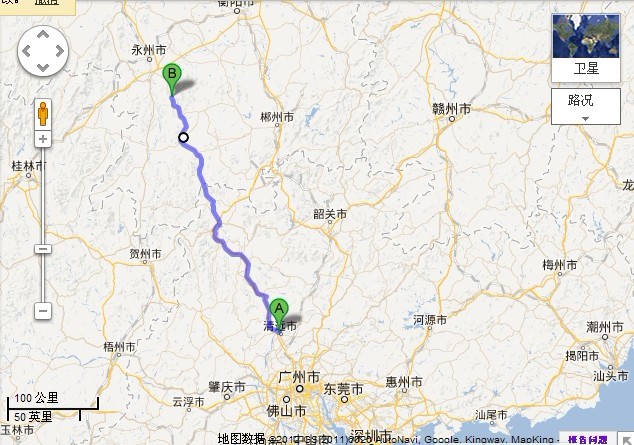This screenshot has height=445, width=634.
Task: Zoom out with the minus button
Action: click(x=43, y=311)
